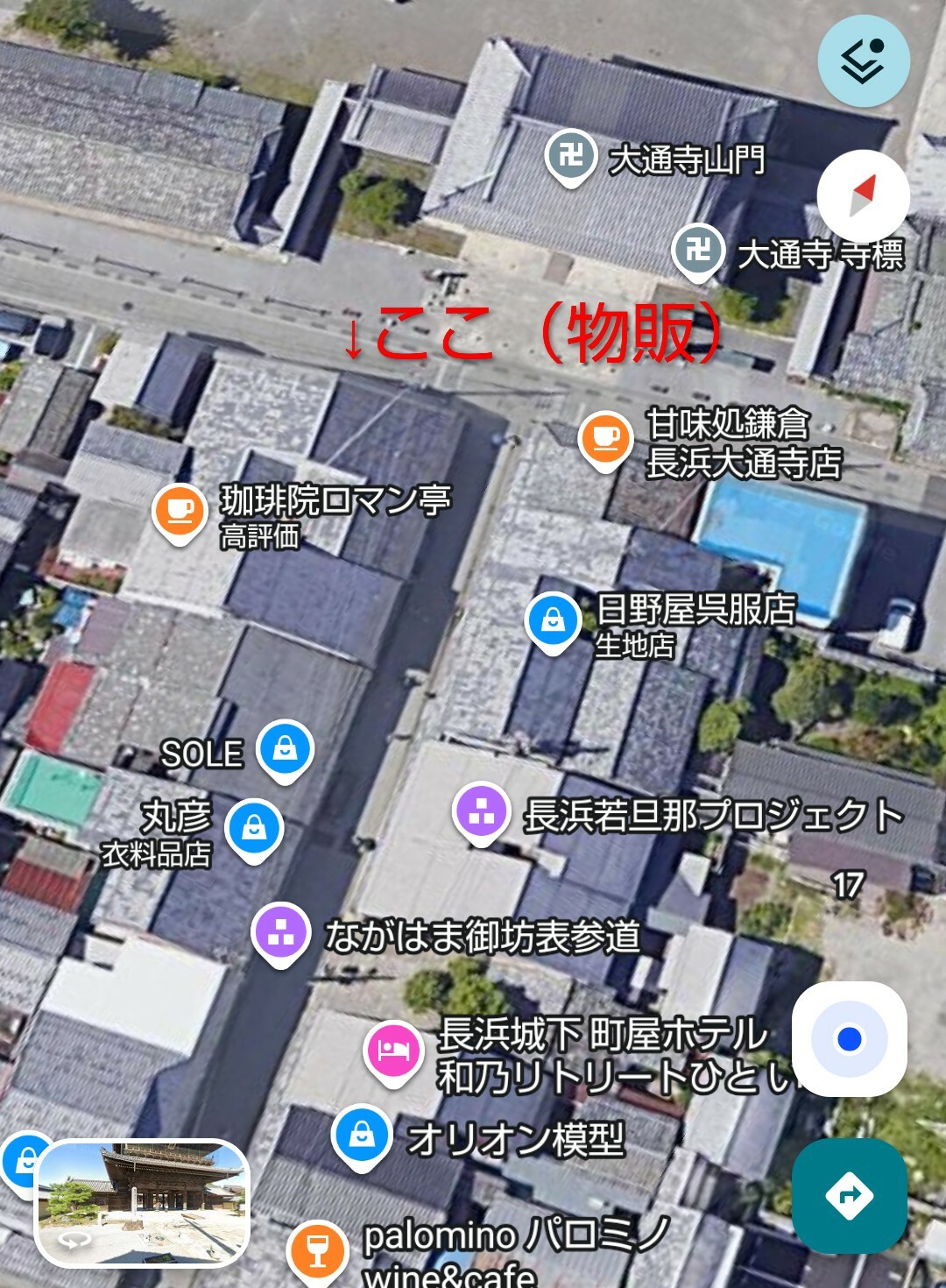Open the 珈琲院ロマン亭 cafe pin
This screenshot has width=946, height=1288.
(180, 511)
